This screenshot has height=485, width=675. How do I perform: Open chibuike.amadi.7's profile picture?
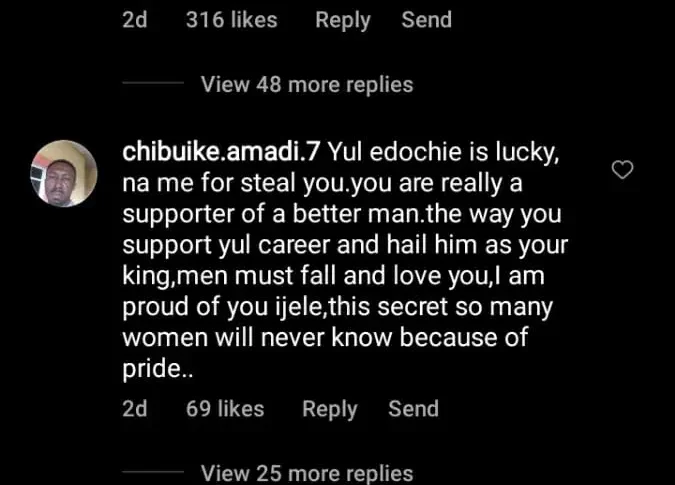[x=67, y=173]
